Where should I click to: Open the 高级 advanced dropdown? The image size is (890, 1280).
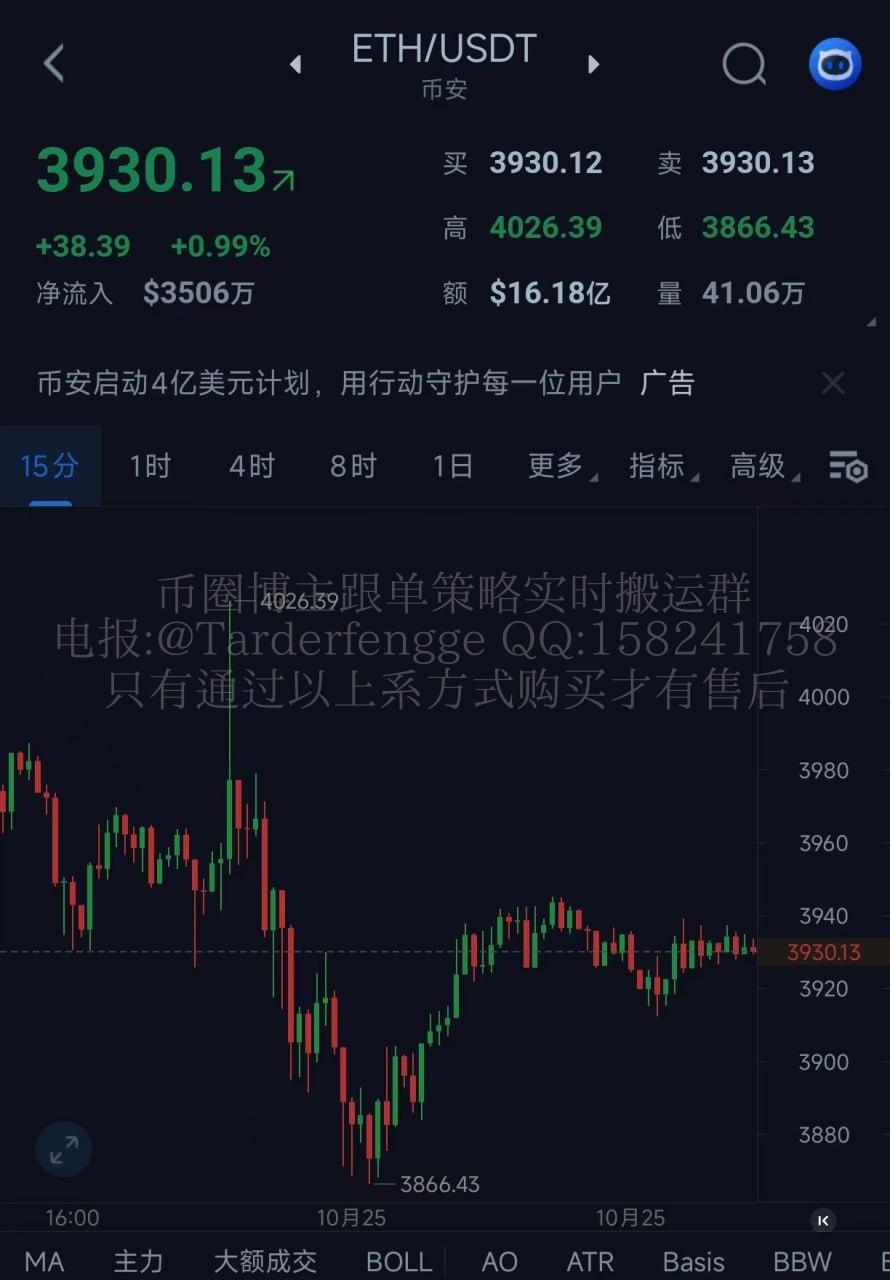tap(761, 466)
